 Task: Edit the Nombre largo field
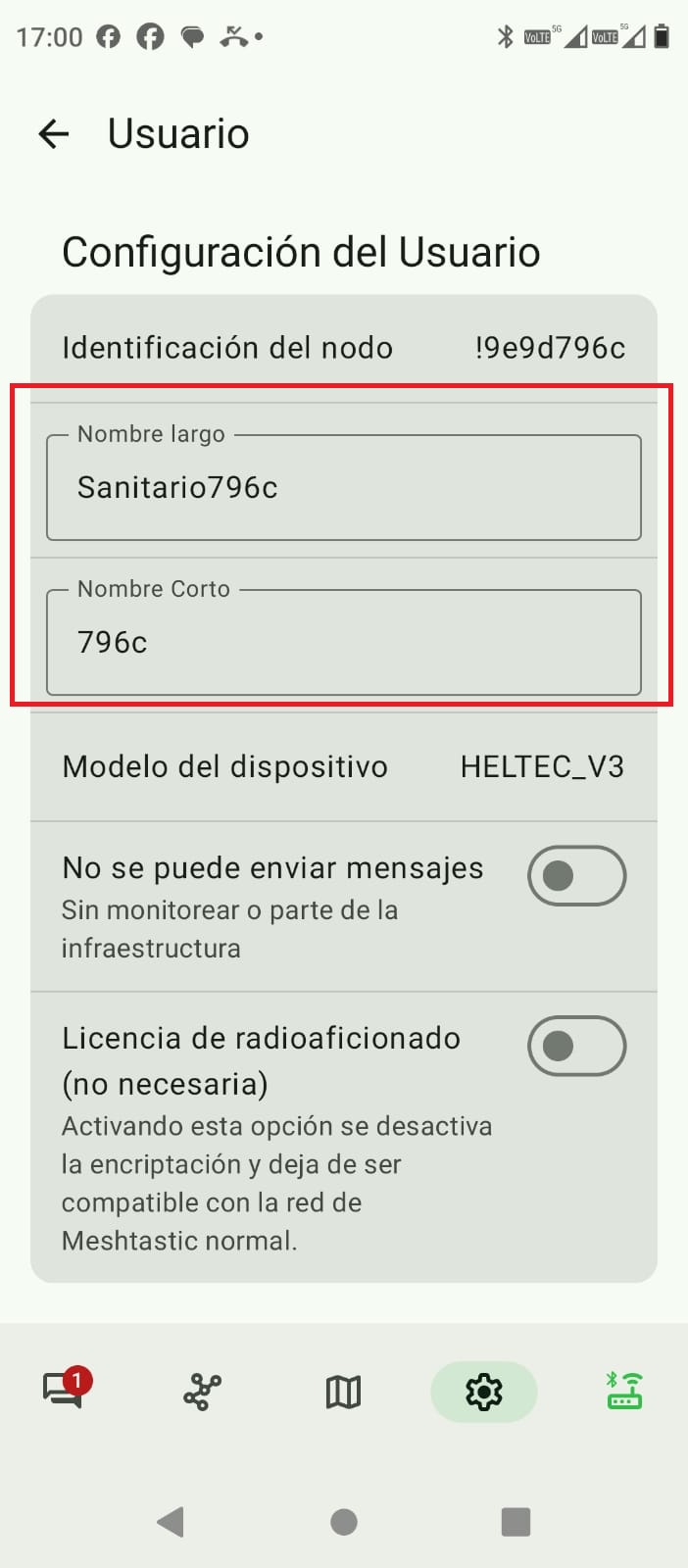(343, 488)
